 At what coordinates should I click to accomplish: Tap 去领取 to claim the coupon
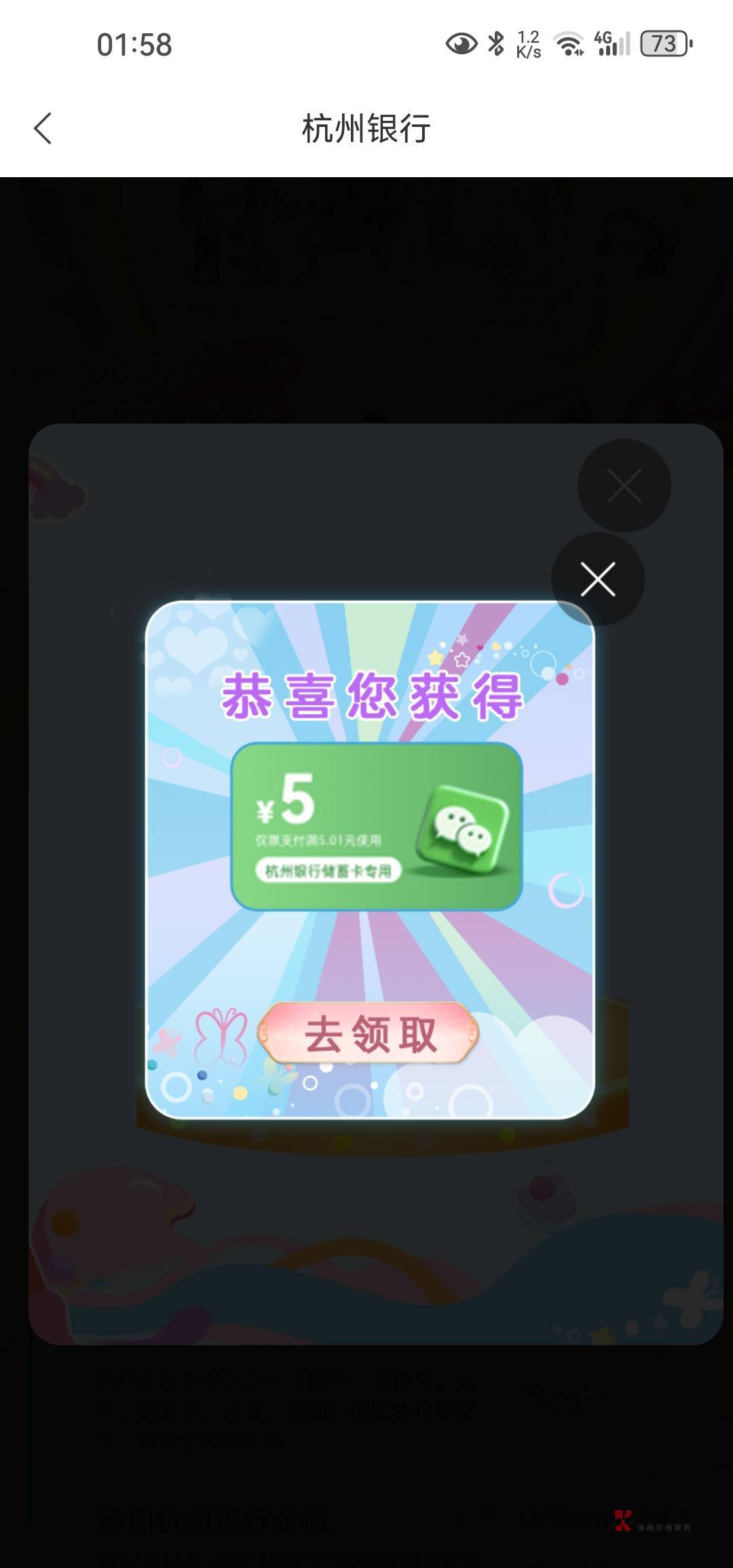(x=369, y=1034)
